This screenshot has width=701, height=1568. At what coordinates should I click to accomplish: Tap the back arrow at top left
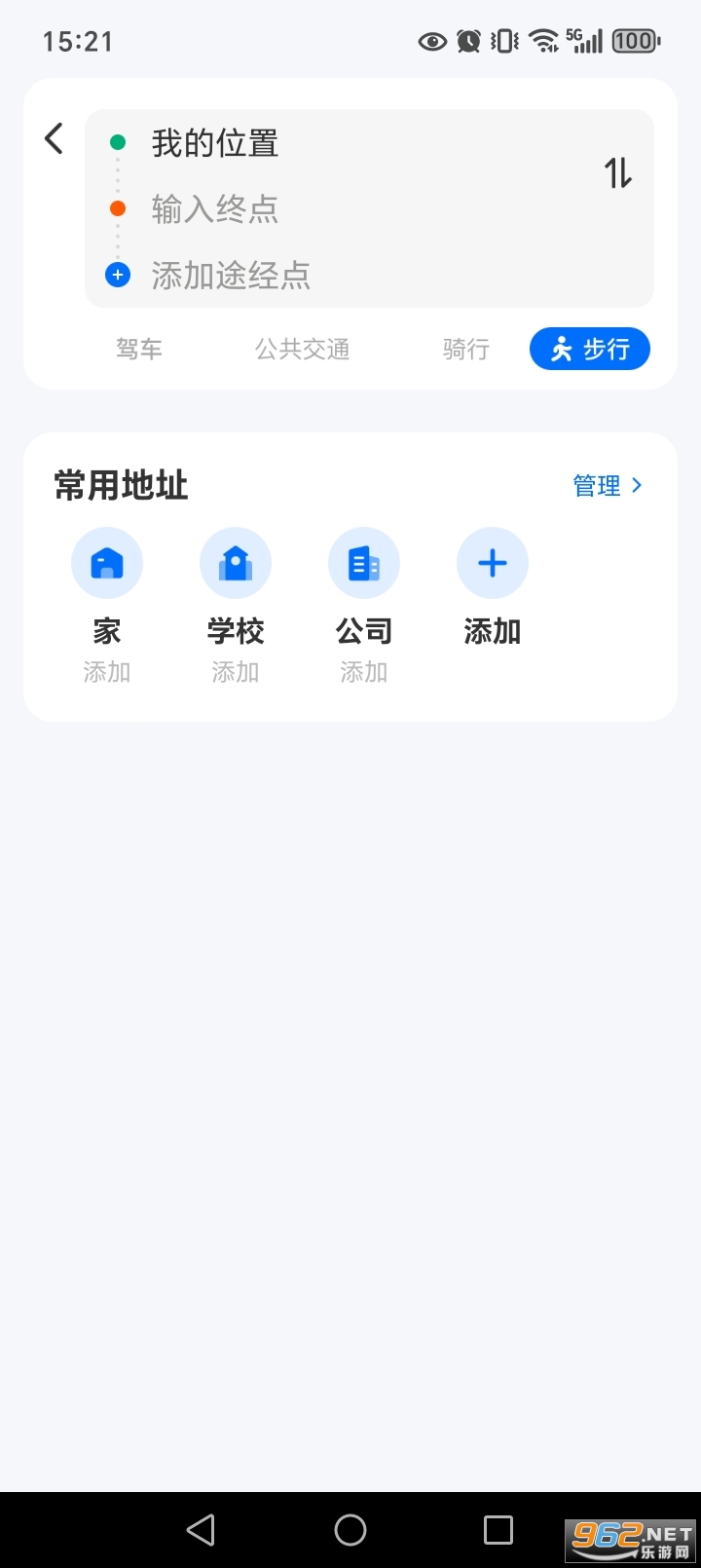53,138
